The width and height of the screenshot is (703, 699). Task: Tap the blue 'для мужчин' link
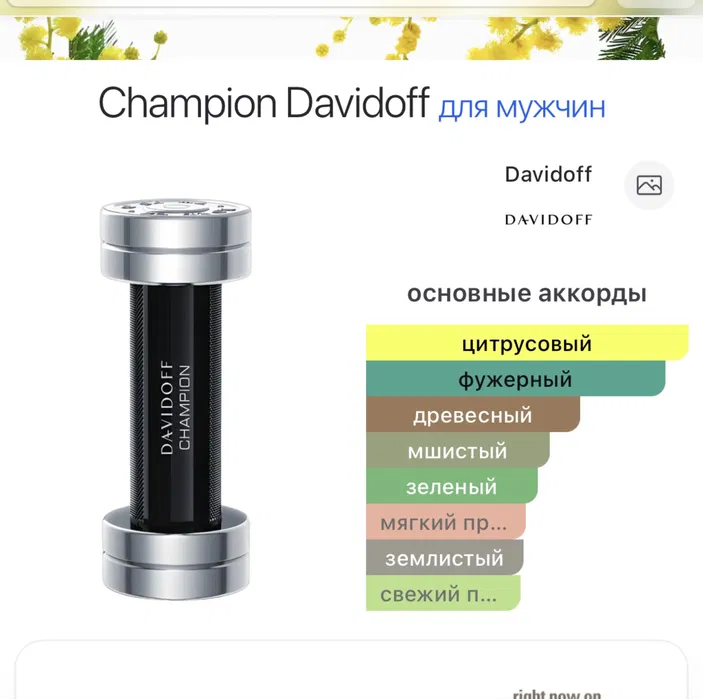pos(521,106)
